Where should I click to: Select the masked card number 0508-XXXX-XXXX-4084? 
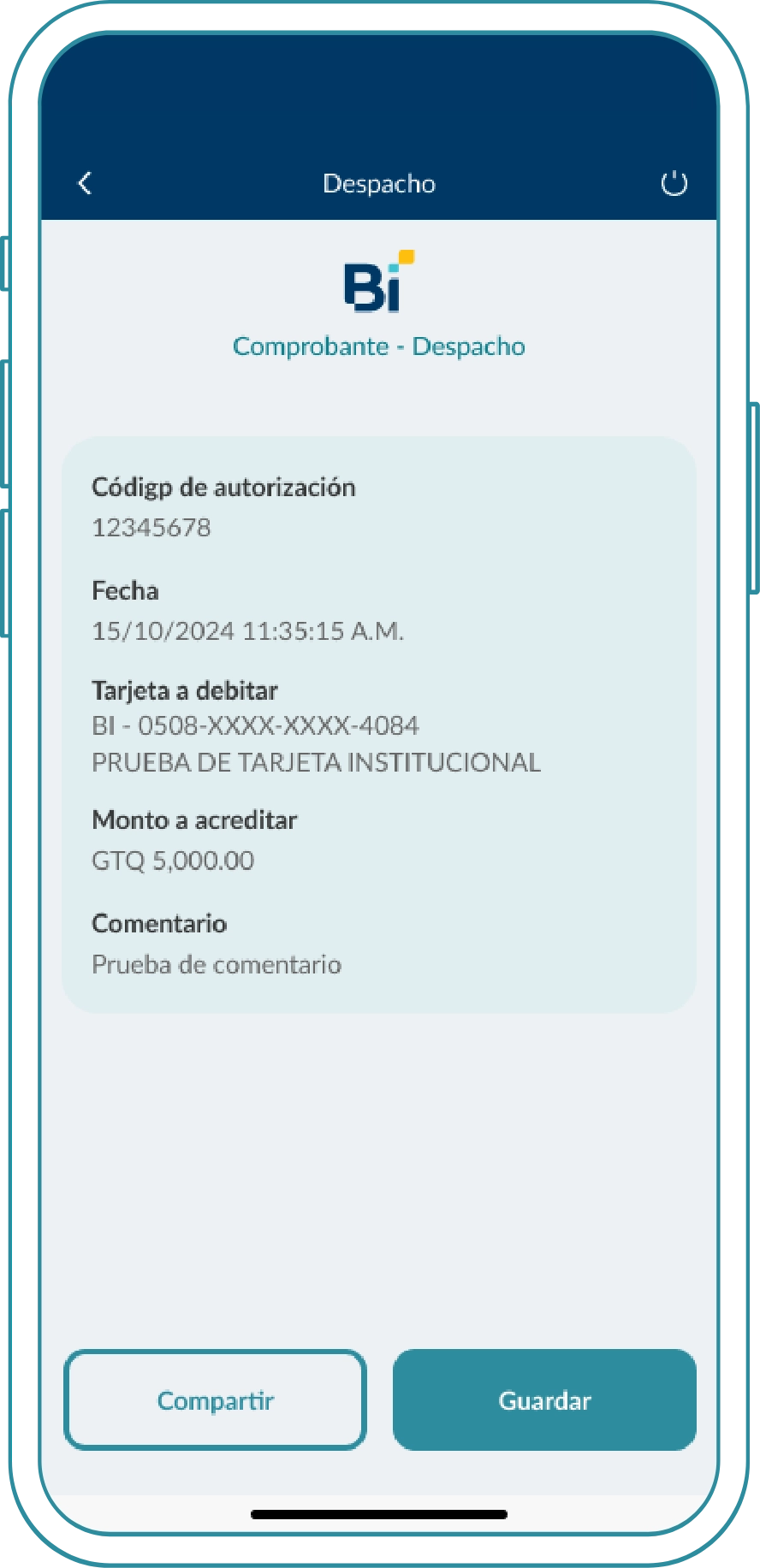click(256, 726)
